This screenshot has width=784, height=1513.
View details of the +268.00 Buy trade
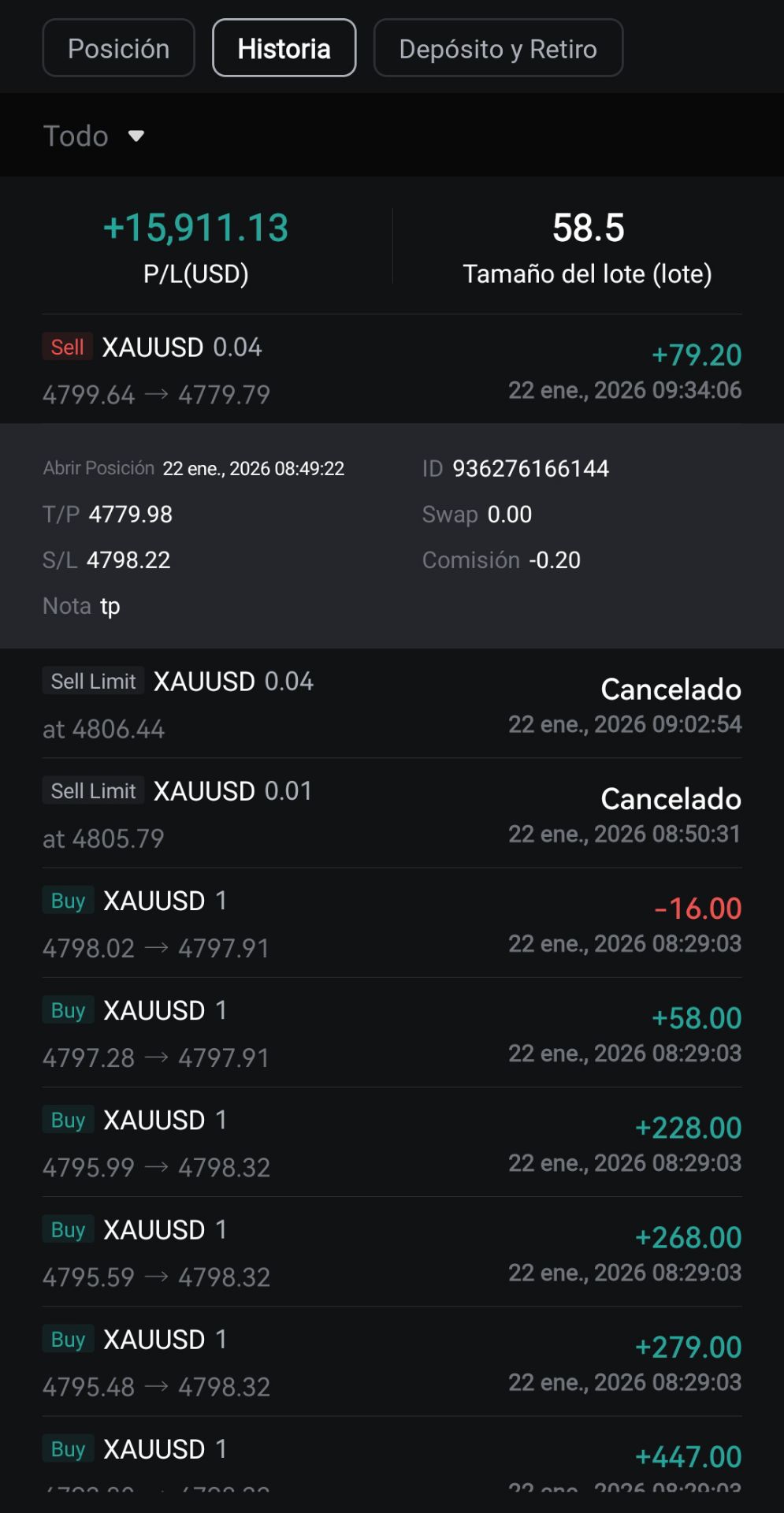392,1251
